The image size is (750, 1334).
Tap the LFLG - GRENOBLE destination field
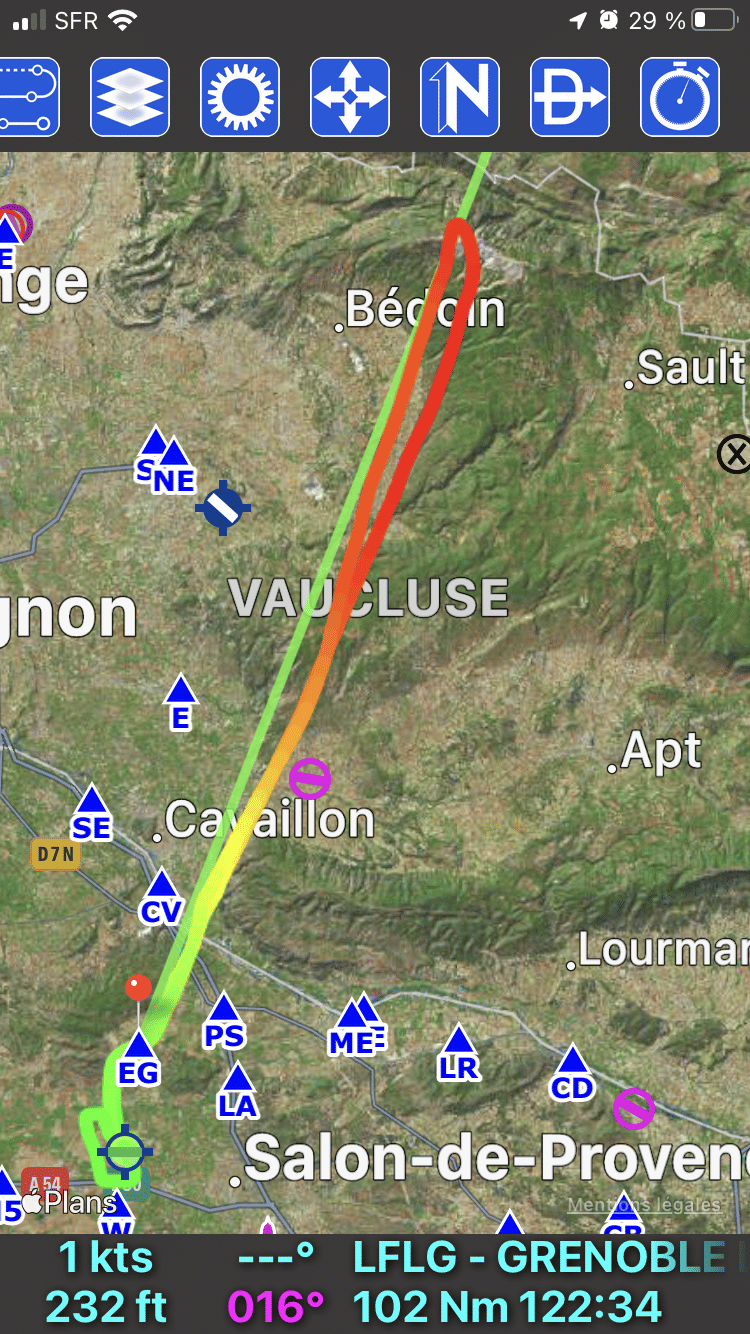click(540, 1258)
